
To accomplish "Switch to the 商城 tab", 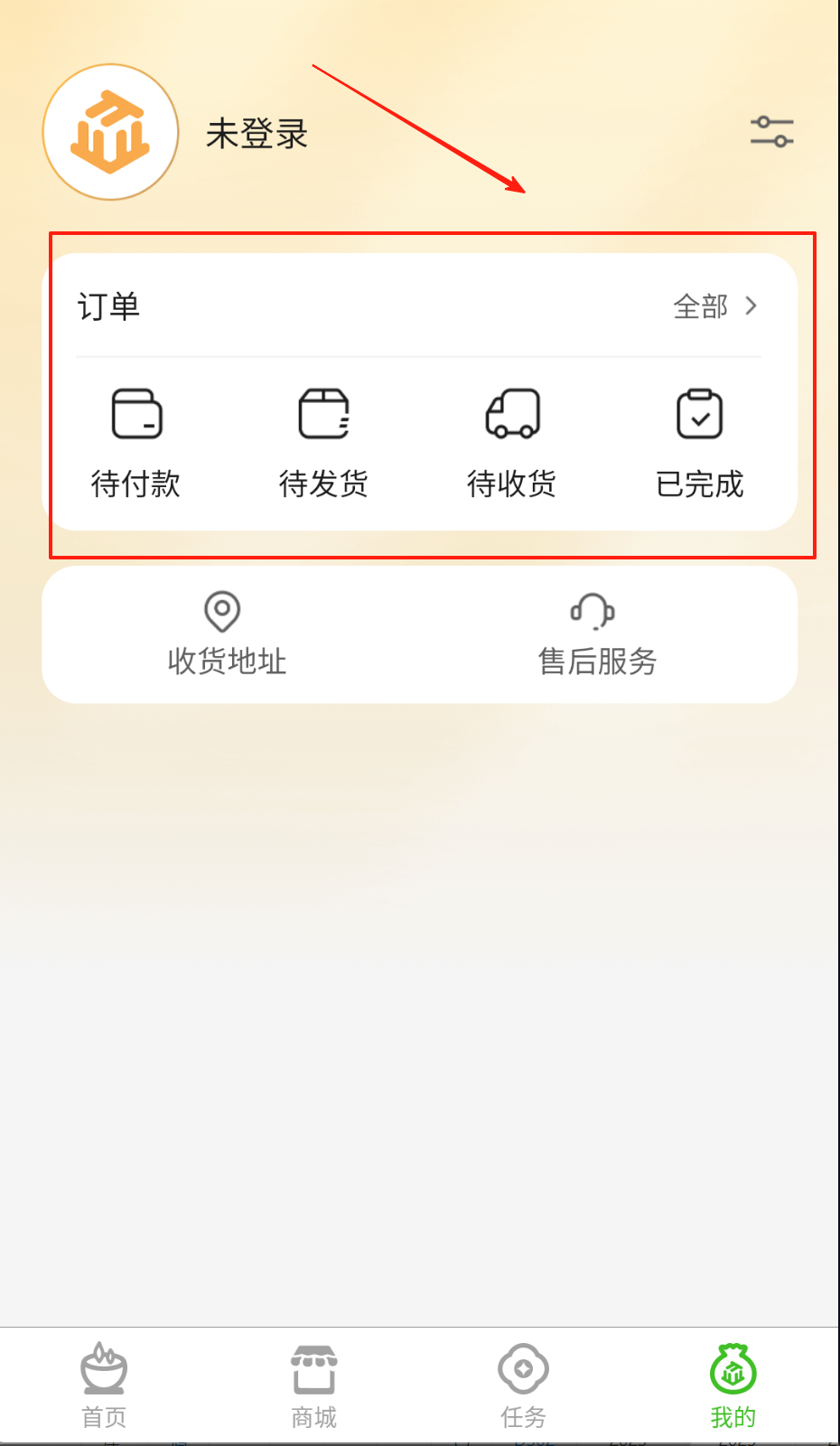I will (x=313, y=1386).
